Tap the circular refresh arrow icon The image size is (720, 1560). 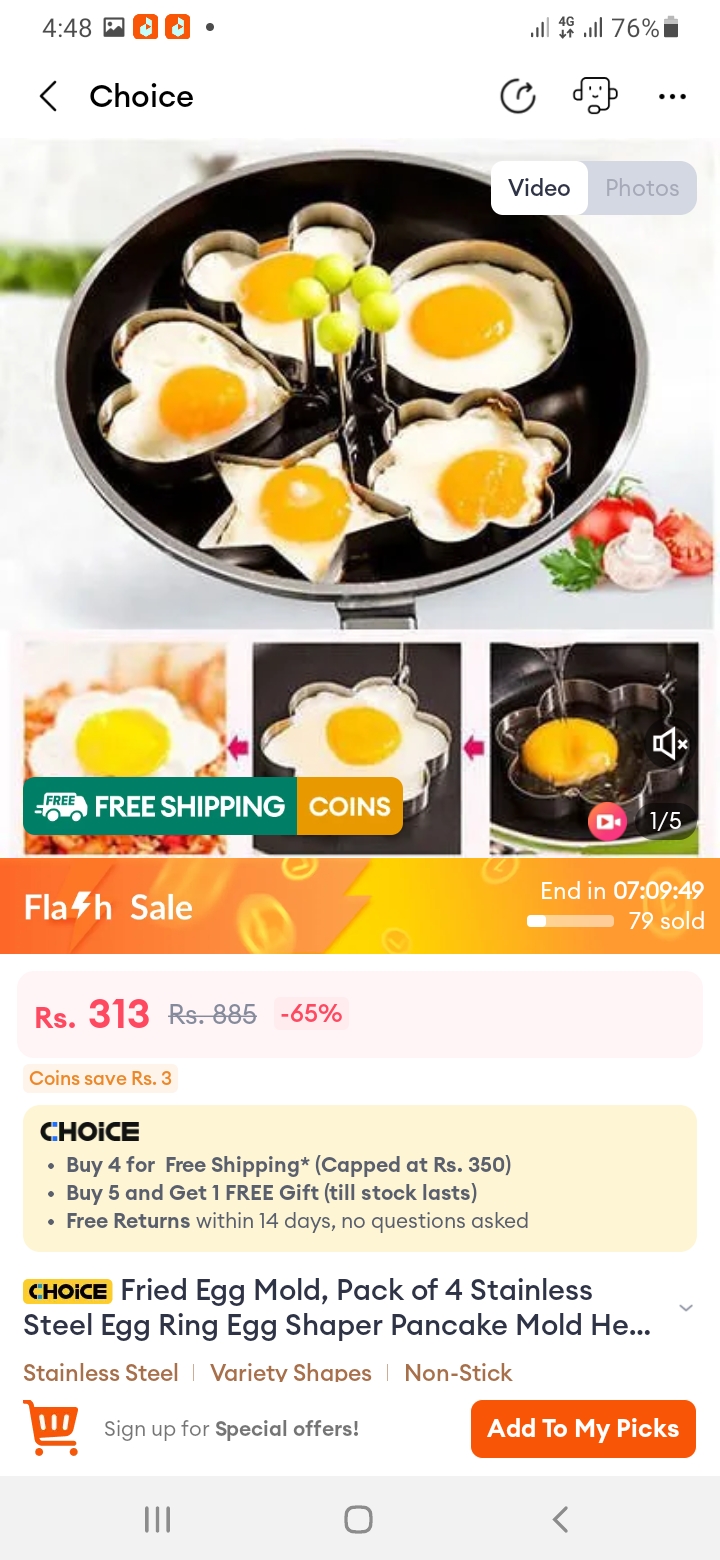click(518, 97)
